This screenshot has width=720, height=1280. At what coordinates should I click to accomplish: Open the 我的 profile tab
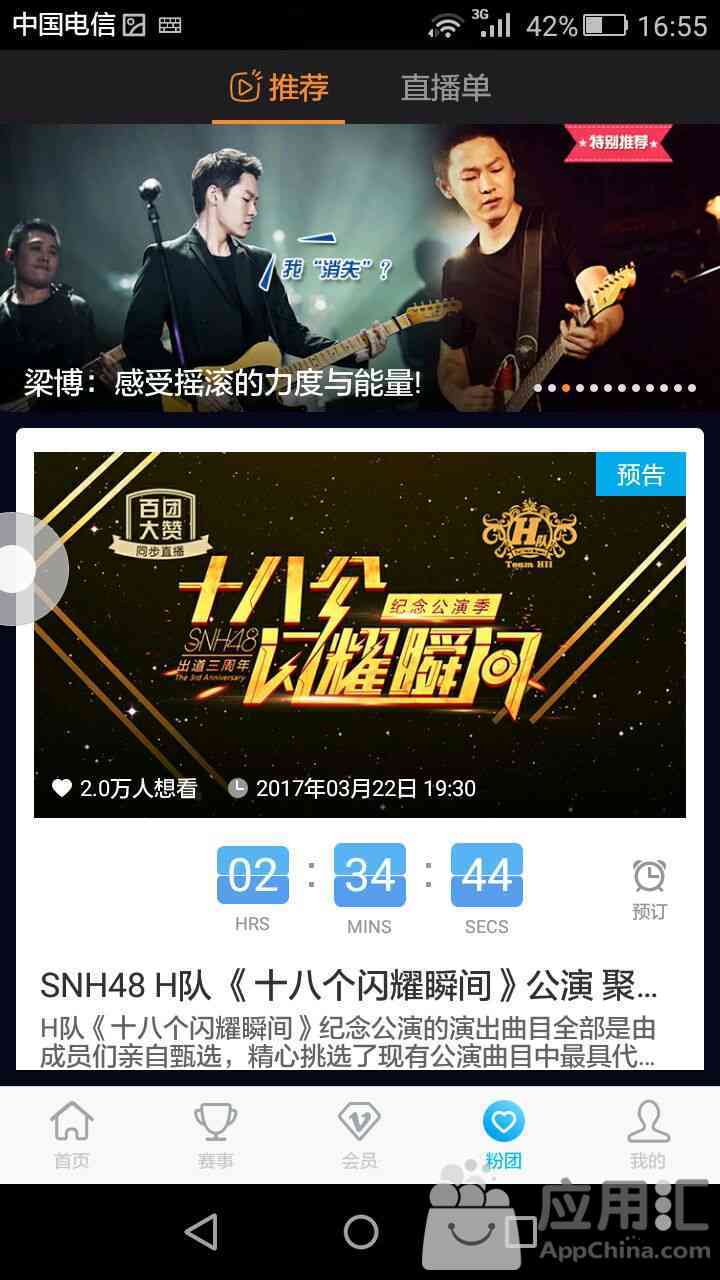(648, 1135)
